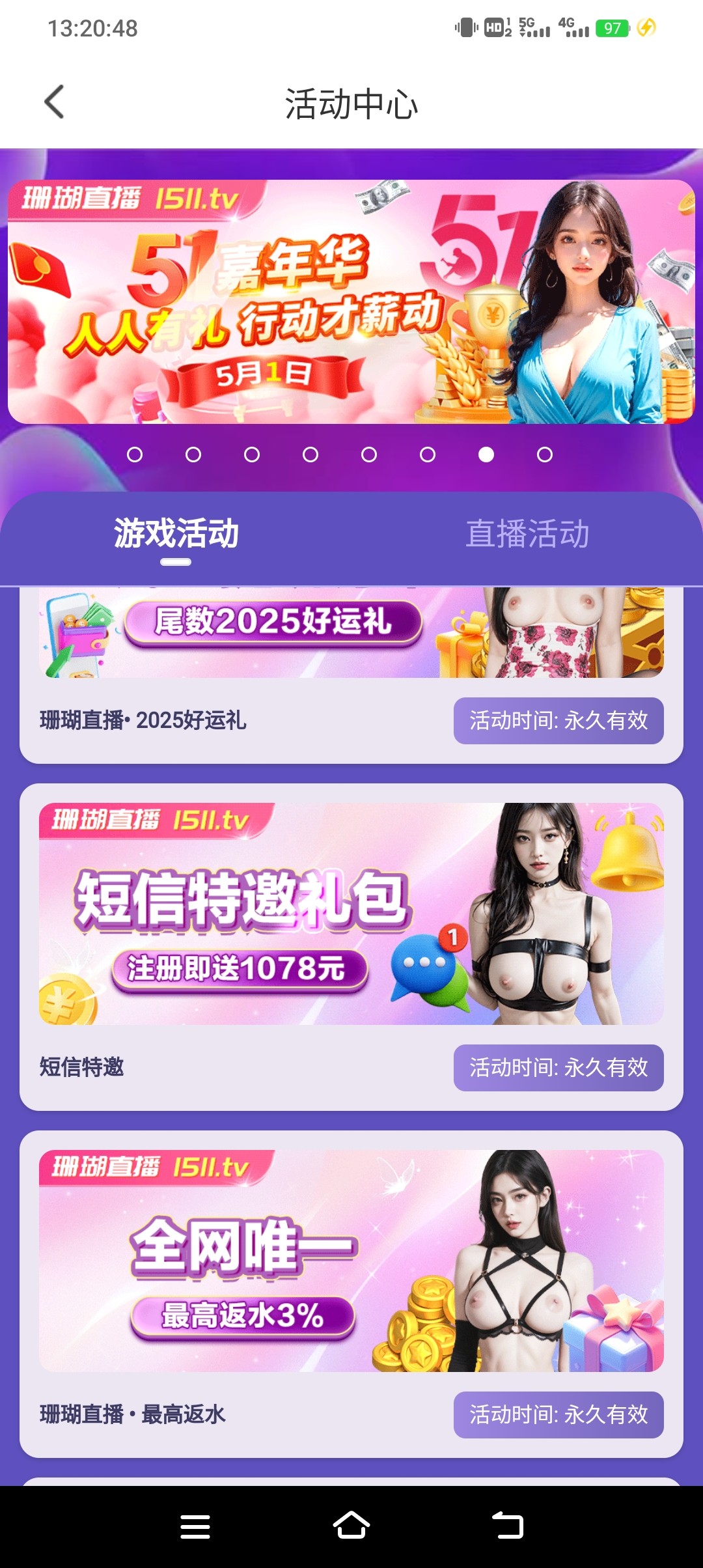703x1568 pixels.
Task: Jump to the last banner indicator dot
Action: [x=545, y=455]
